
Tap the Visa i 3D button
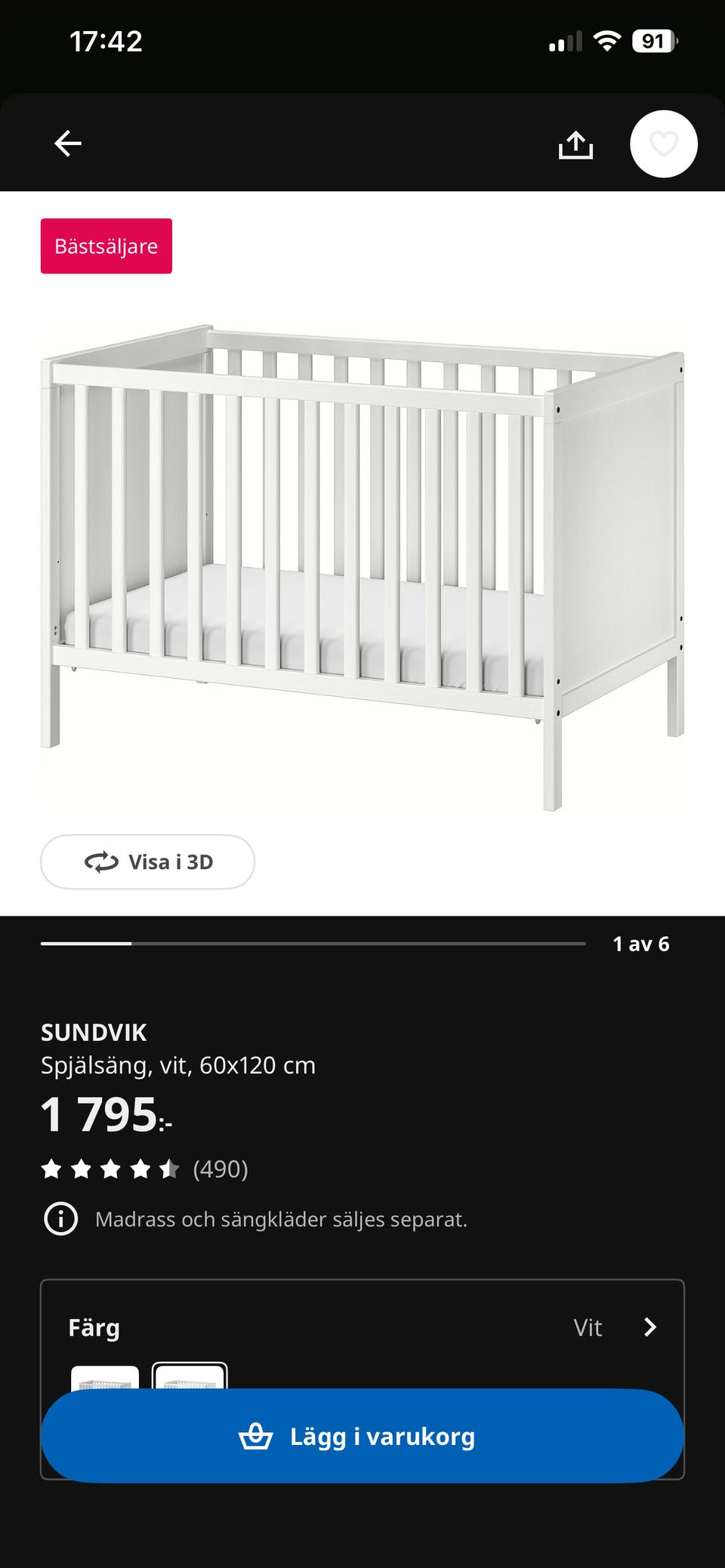click(147, 862)
